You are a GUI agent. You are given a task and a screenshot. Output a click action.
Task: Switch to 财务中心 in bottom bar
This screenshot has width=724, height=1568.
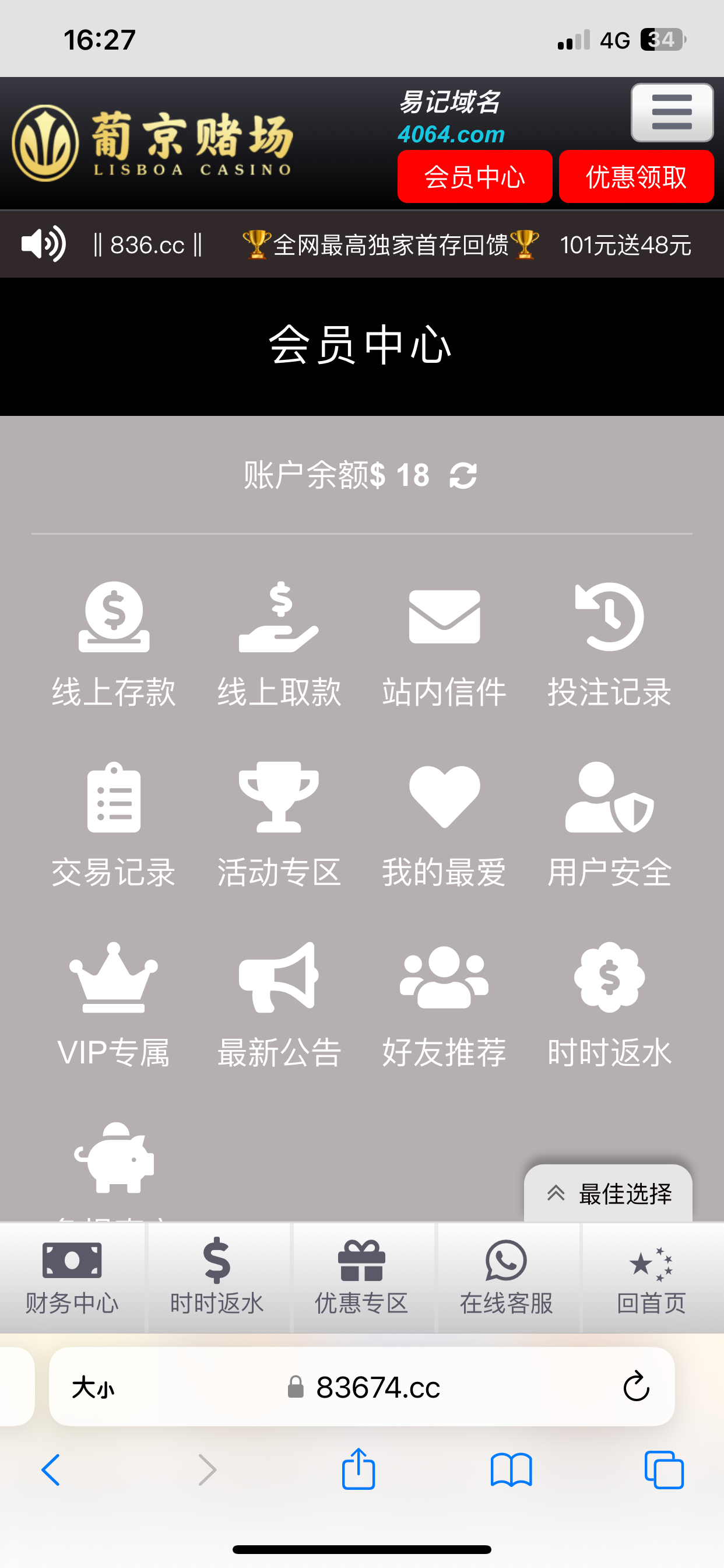point(72,1277)
